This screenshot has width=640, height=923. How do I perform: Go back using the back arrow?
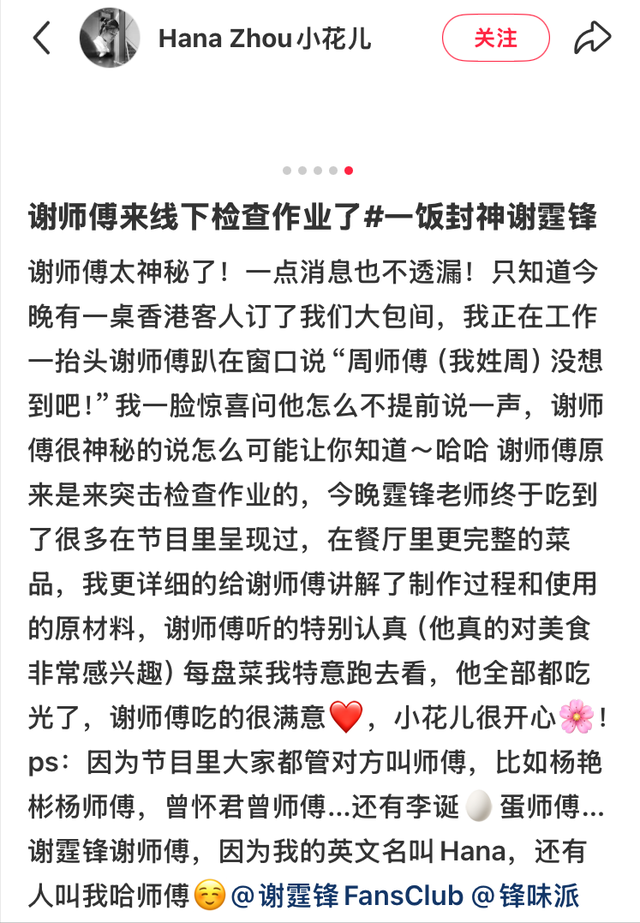[x=41, y=39]
